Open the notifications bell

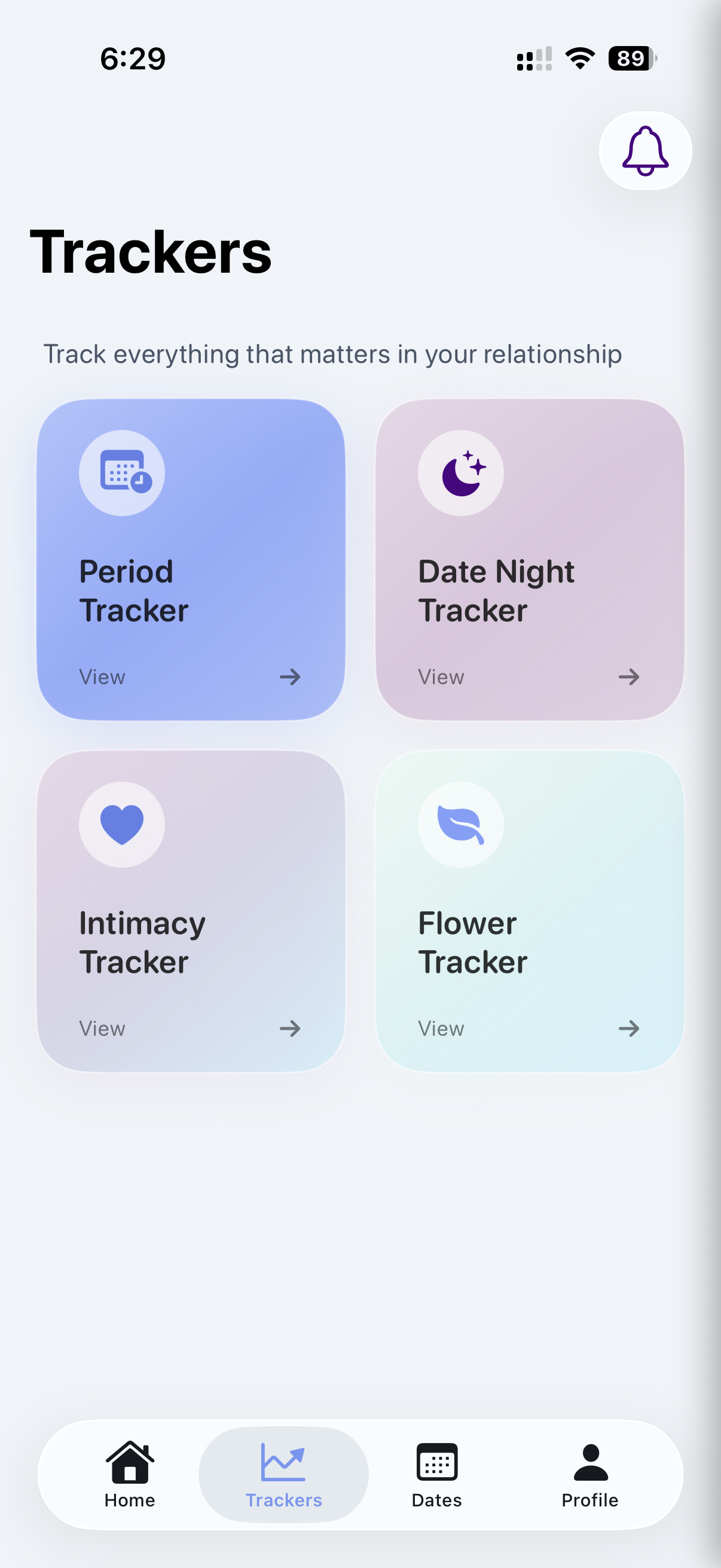646,151
